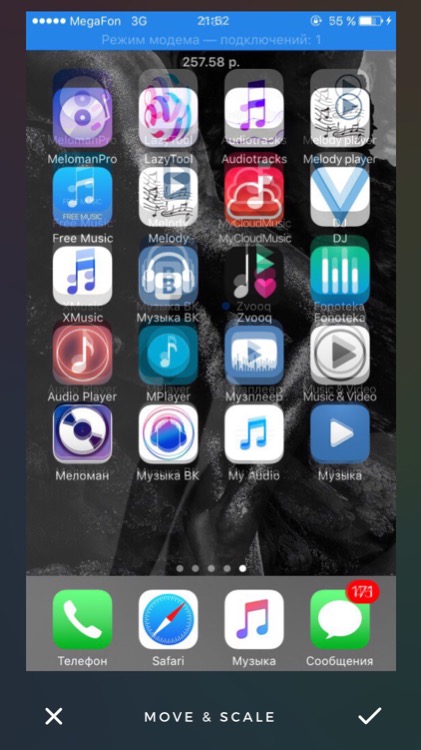Confirm the crop with the checkmark

(369, 716)
